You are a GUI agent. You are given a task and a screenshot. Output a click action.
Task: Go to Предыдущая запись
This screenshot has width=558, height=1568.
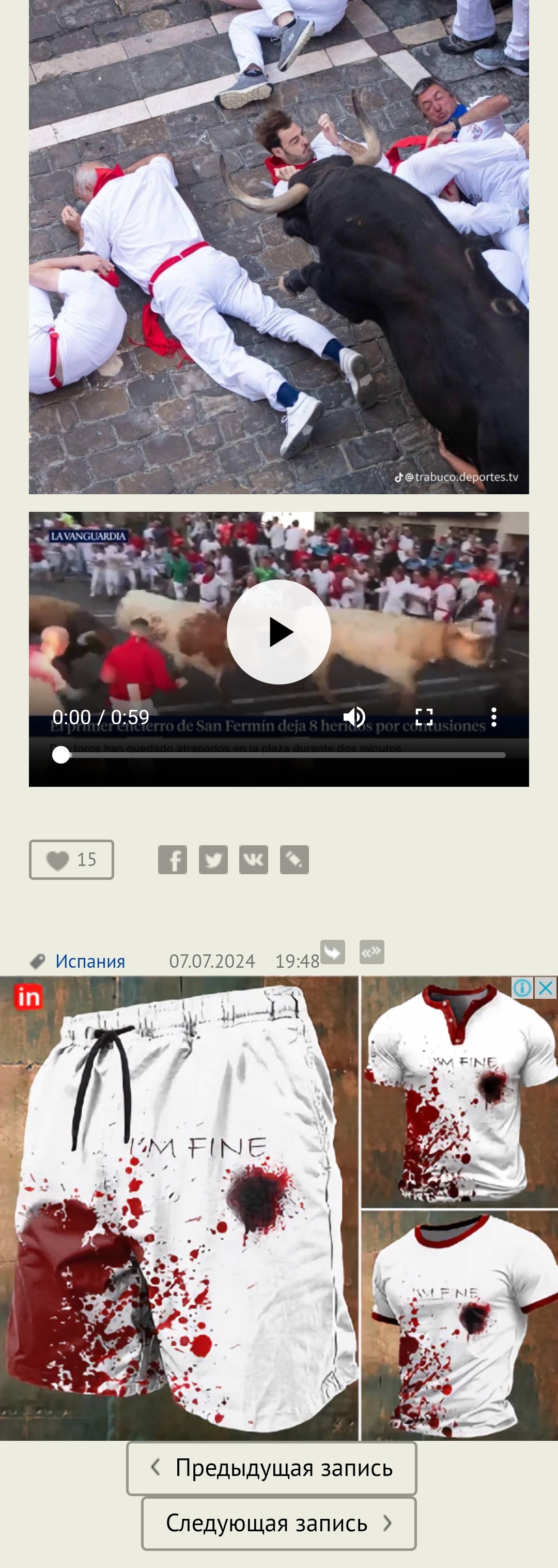tap(271, 1468)
